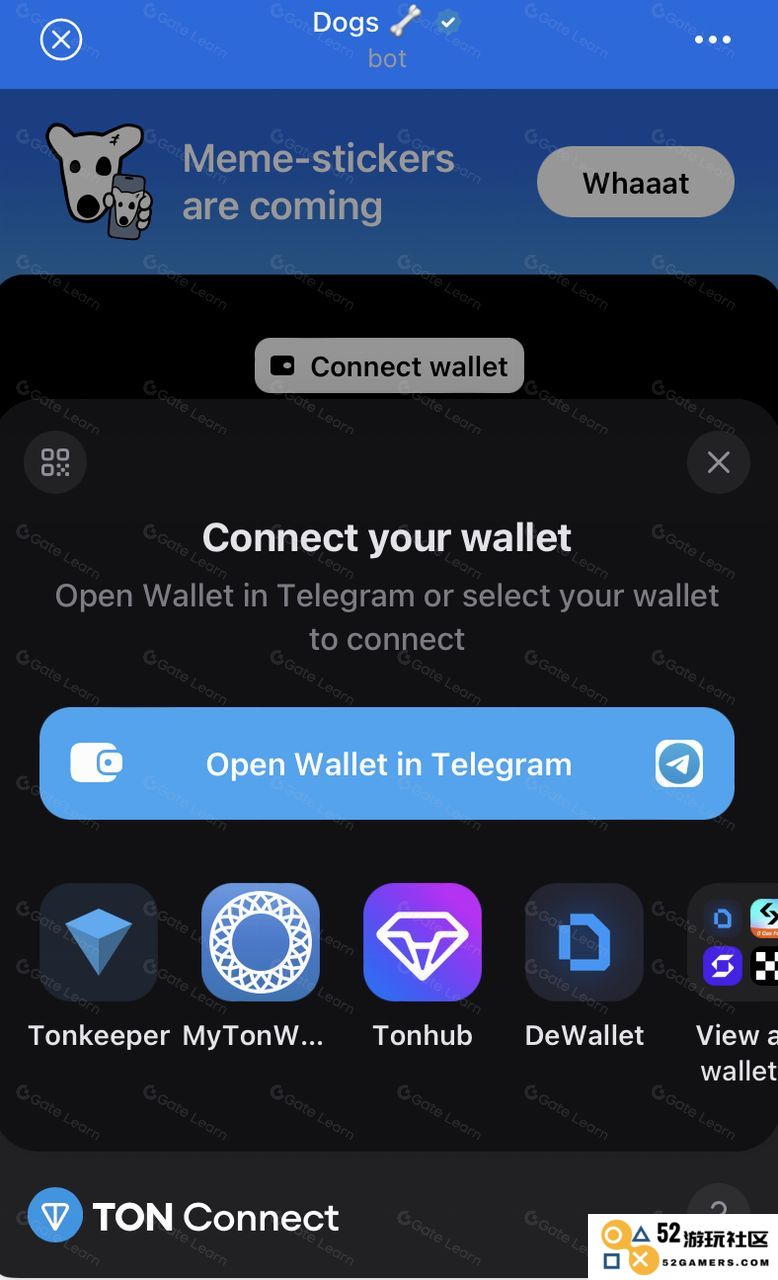Select the Tonkeeper wallet

tap(99, 943)
